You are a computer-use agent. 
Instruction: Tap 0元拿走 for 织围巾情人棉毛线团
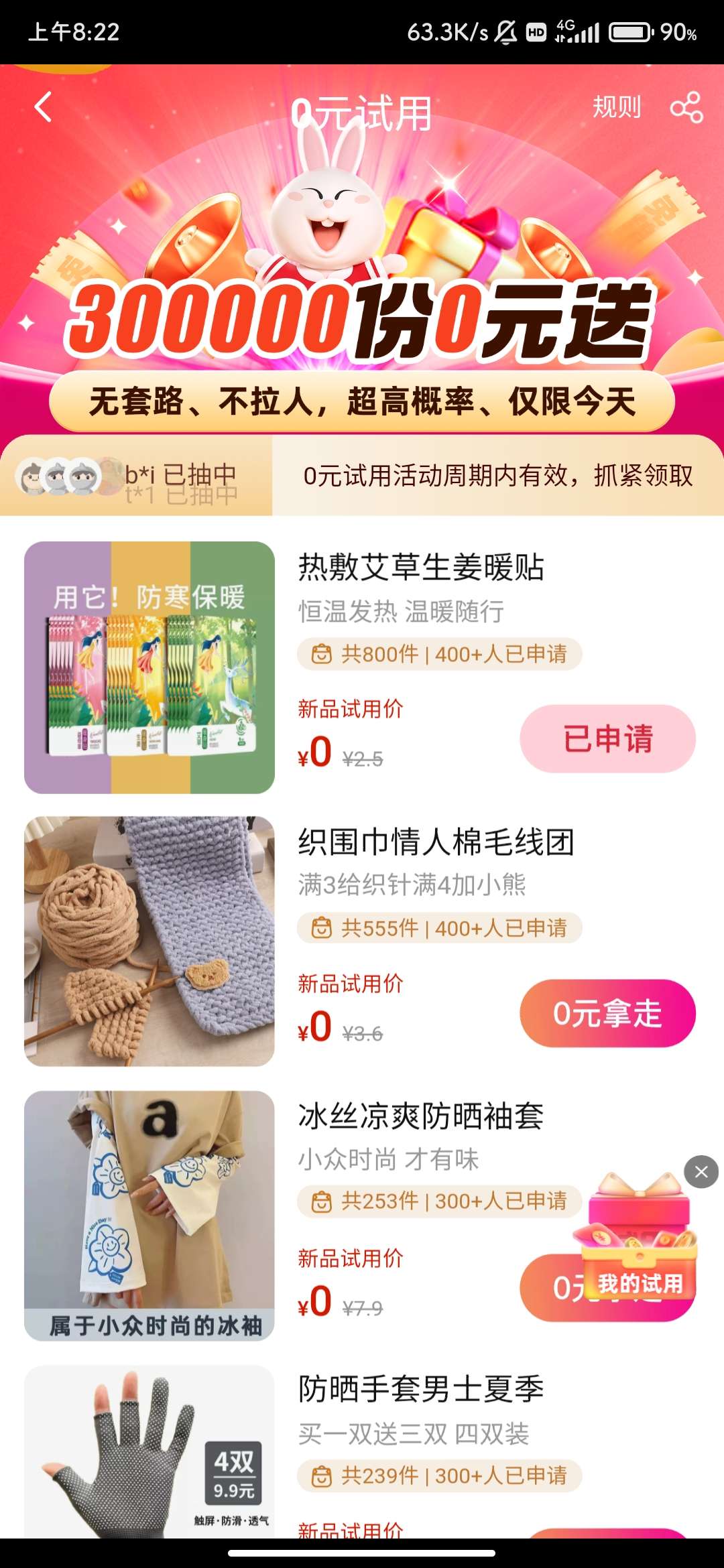(607, 1013)
